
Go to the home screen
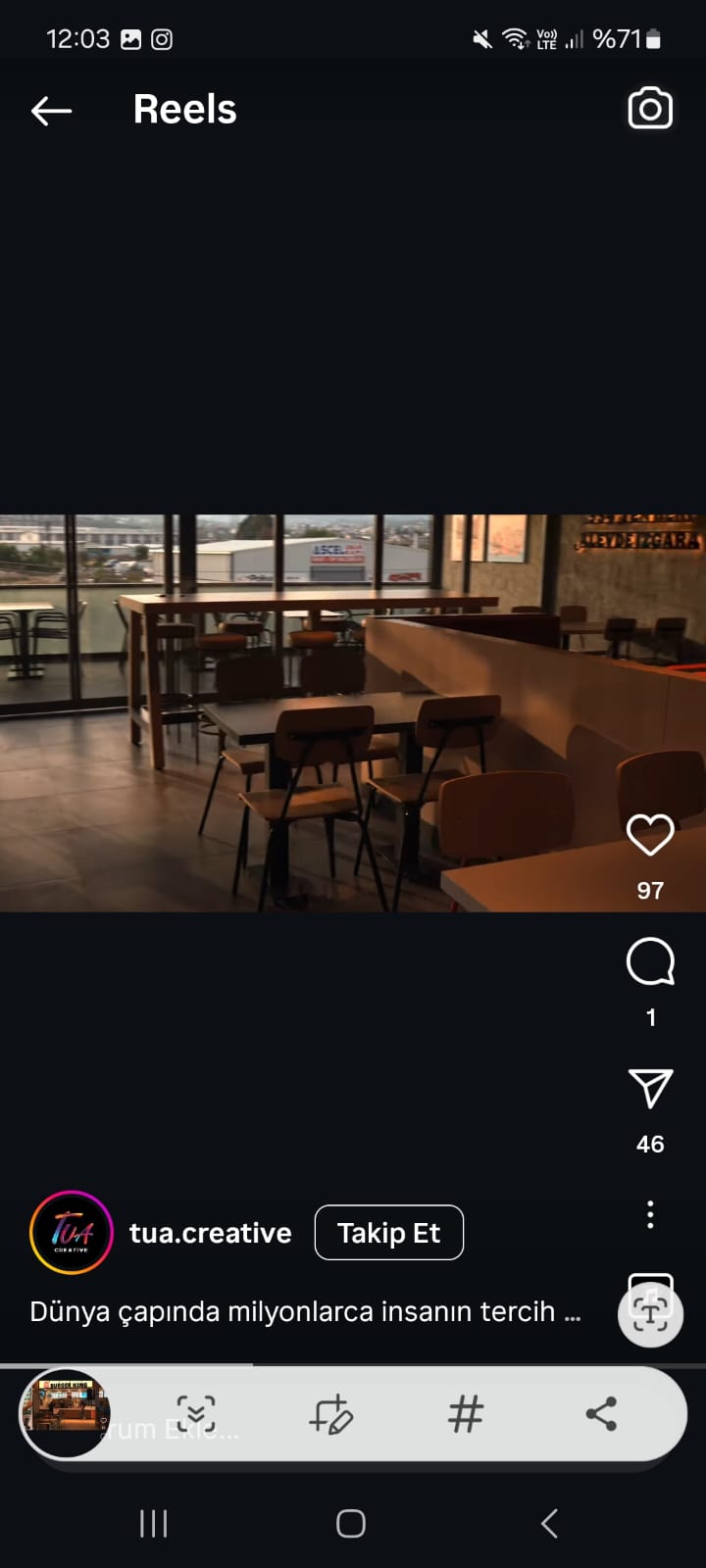(351, 1524)
